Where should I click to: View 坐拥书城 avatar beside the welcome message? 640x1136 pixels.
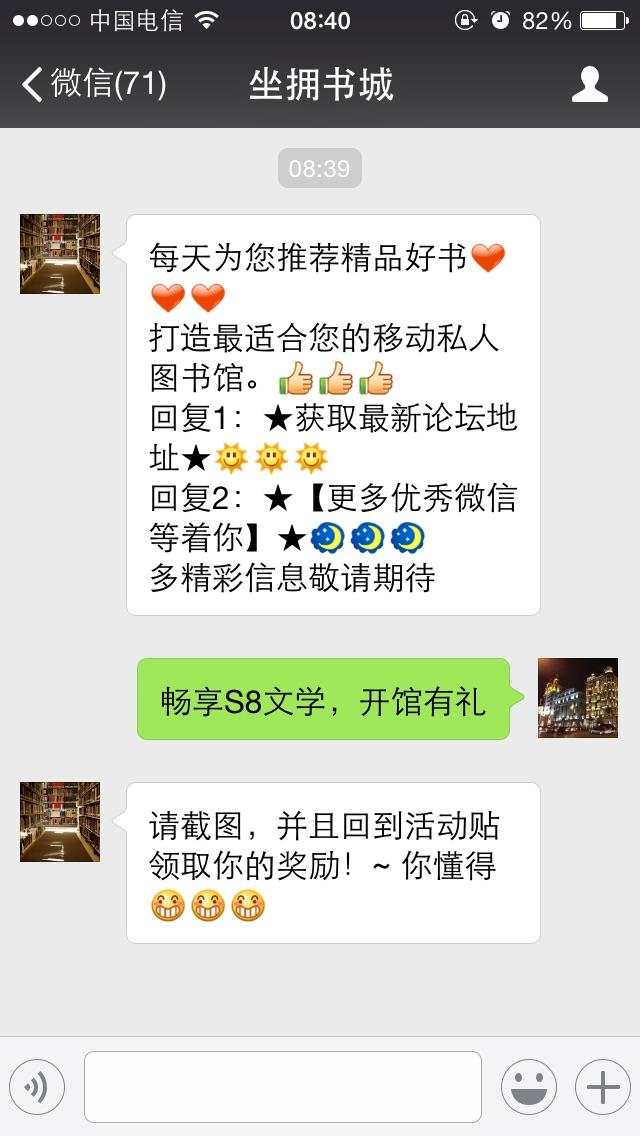60,254
